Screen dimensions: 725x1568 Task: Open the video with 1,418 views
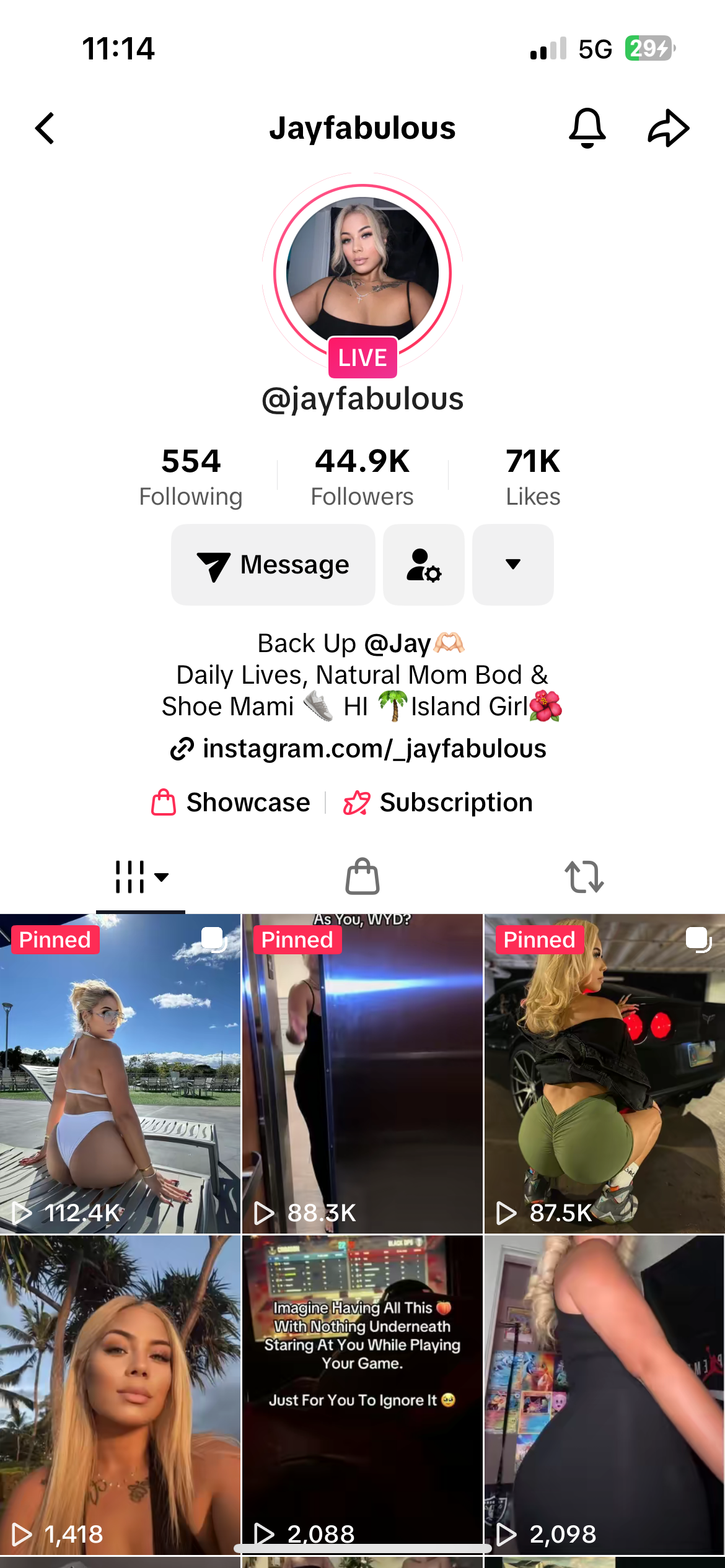click(x=120, y=1395)
